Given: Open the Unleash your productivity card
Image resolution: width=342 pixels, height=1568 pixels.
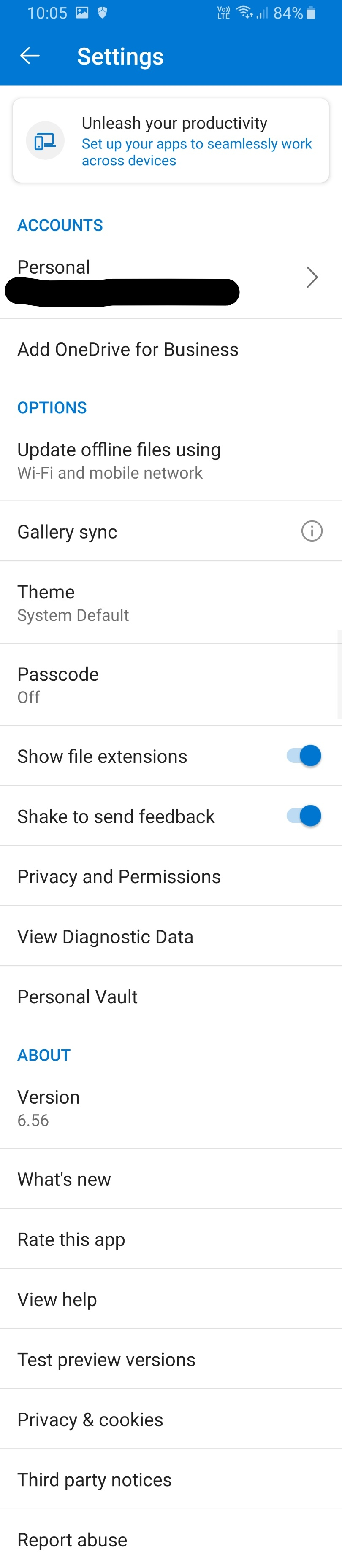Looking at the screenshot, I should [x=171, y=140].
